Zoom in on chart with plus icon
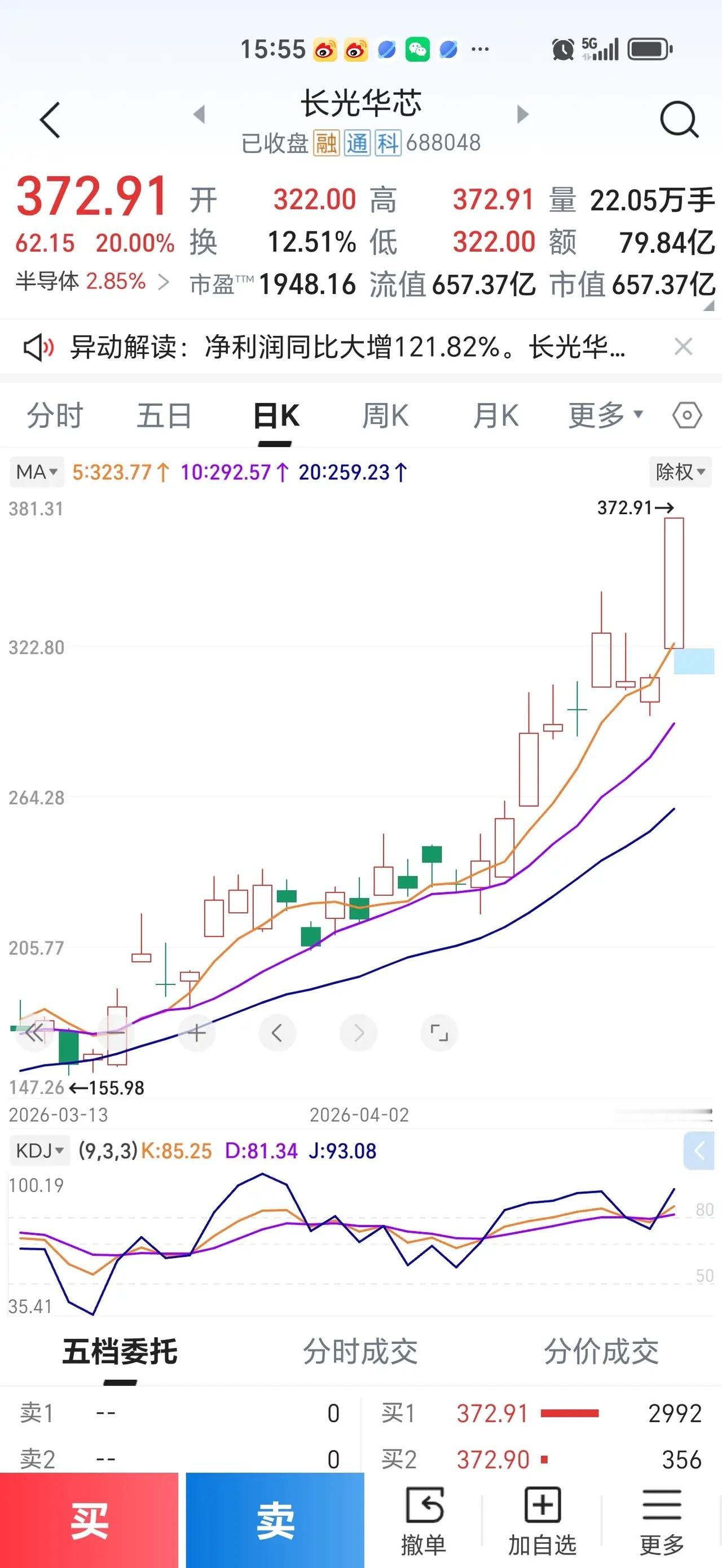Image resolution: width=722 pixels, height=1568 pixels. [196, 1032]
